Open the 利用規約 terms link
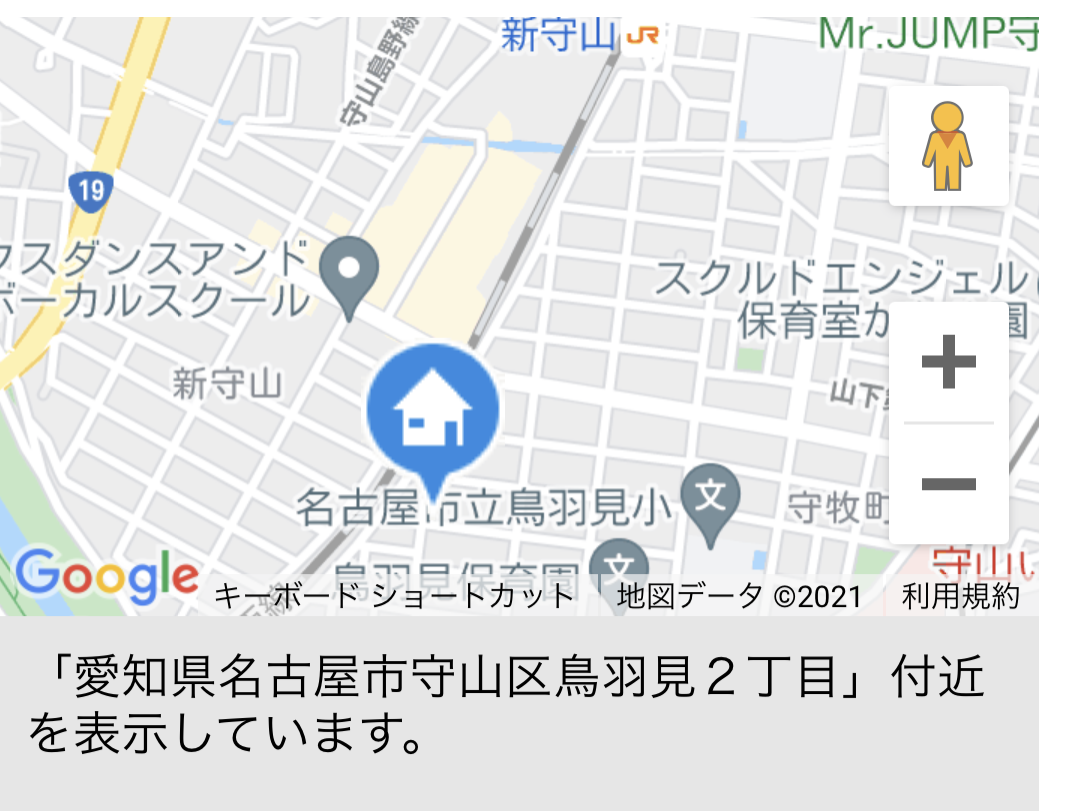This screenshot has height=811, width=1066. coord(960,597)
